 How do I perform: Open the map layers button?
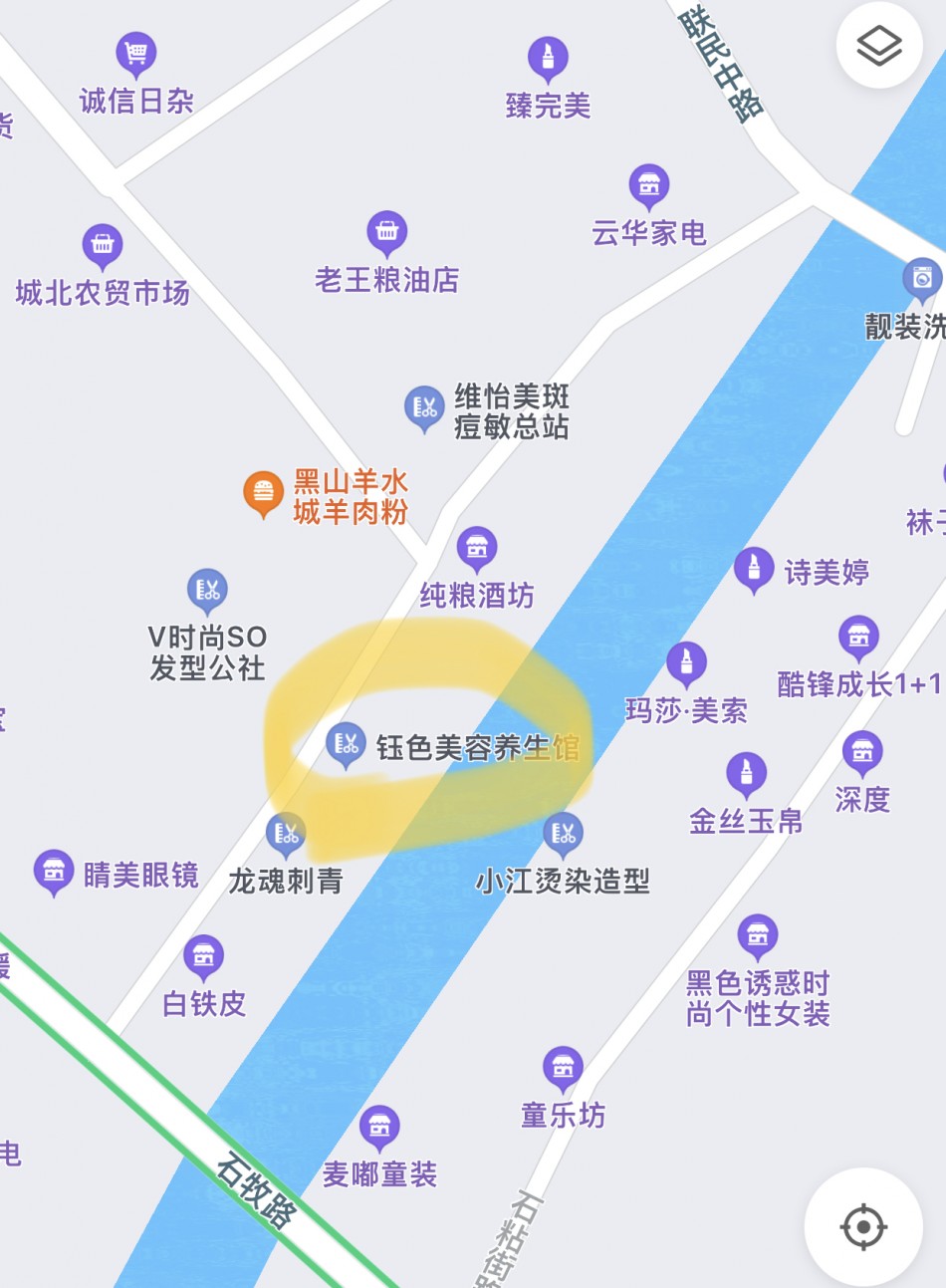pos(878,46)
